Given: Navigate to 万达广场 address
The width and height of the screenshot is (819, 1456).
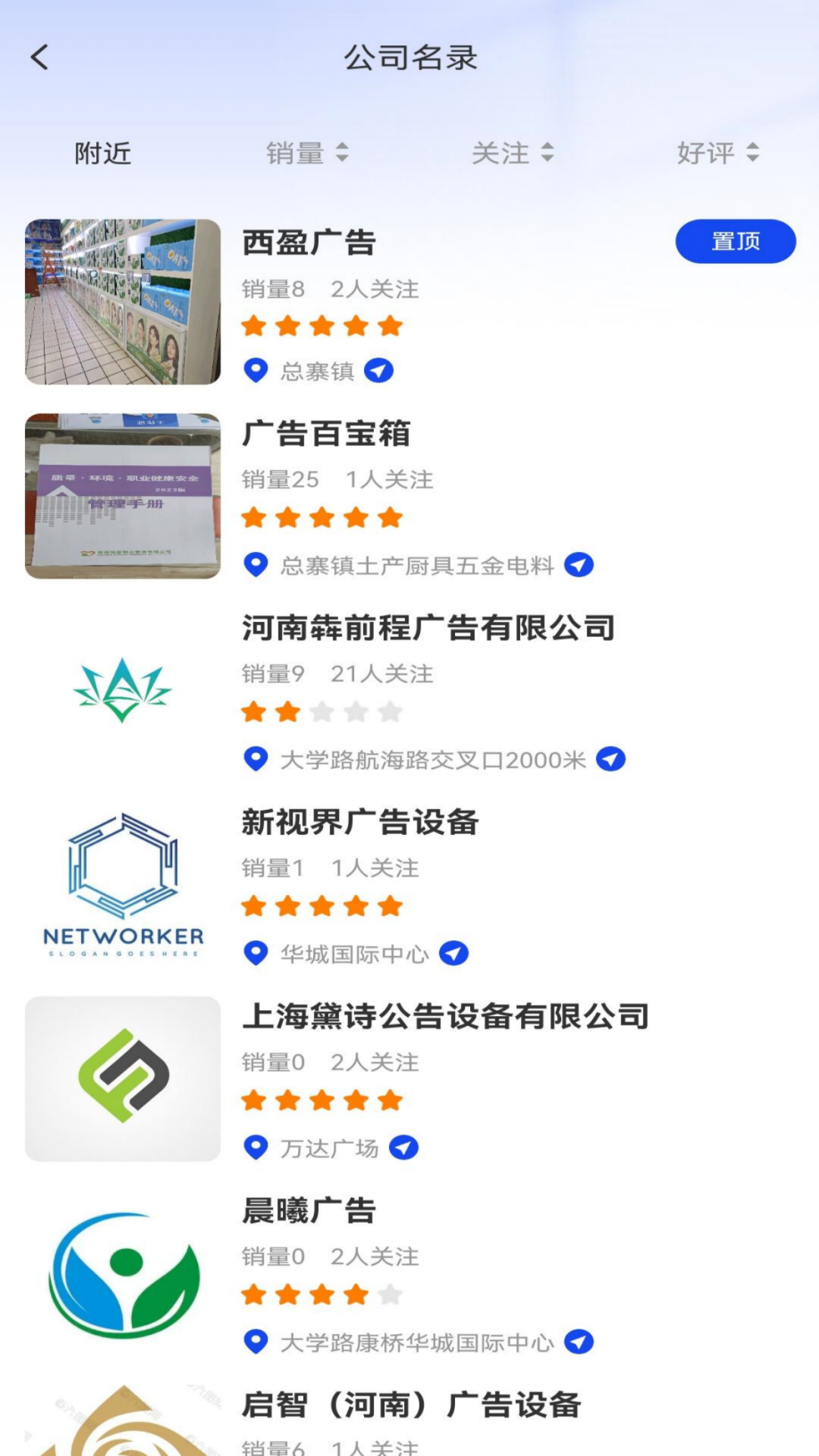Looking at the screenshot, I should (x=403, y=1148).
